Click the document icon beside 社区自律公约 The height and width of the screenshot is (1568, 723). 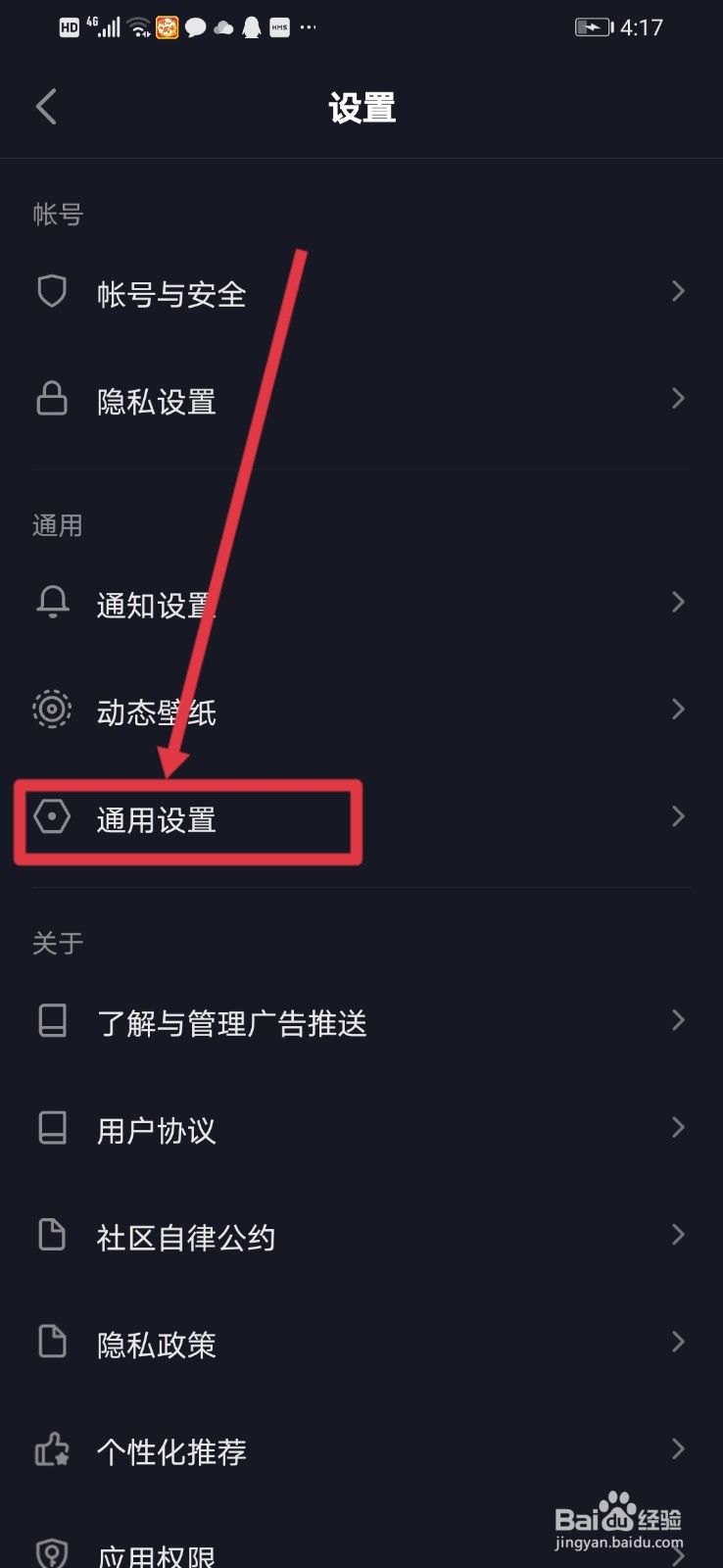(52, 1235)
